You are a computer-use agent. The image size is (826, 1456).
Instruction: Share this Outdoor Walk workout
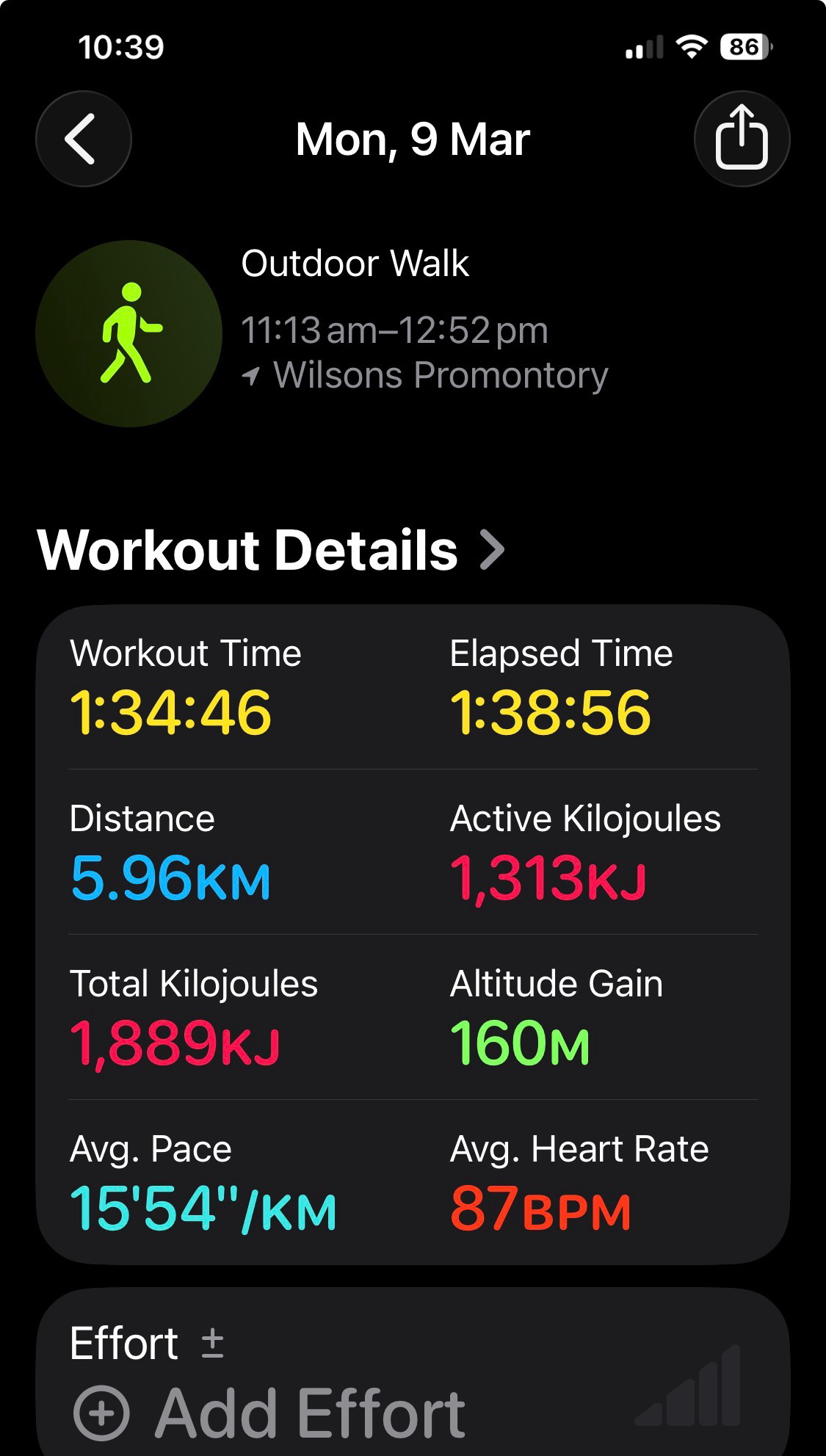point(742,139)
